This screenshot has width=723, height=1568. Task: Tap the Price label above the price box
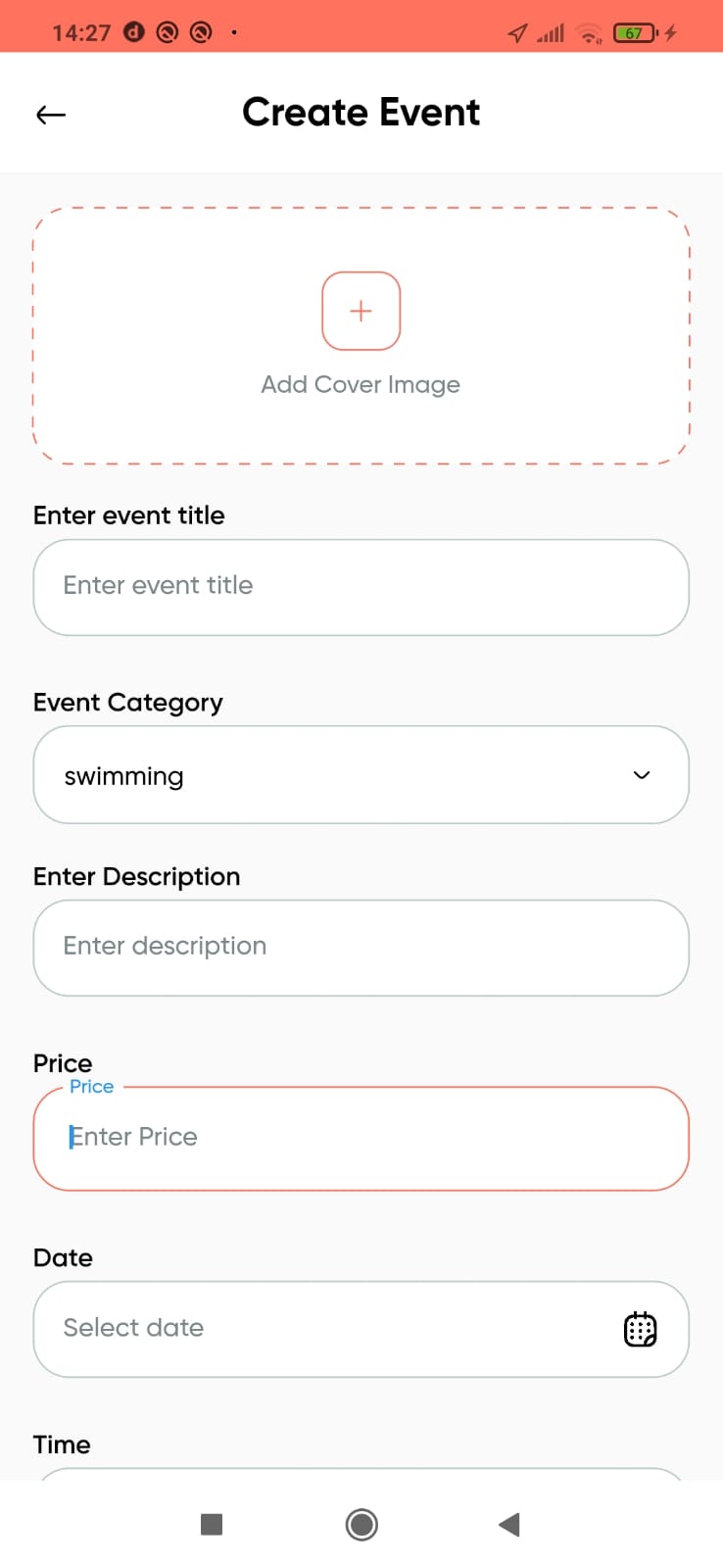(x=62, y=1063)
